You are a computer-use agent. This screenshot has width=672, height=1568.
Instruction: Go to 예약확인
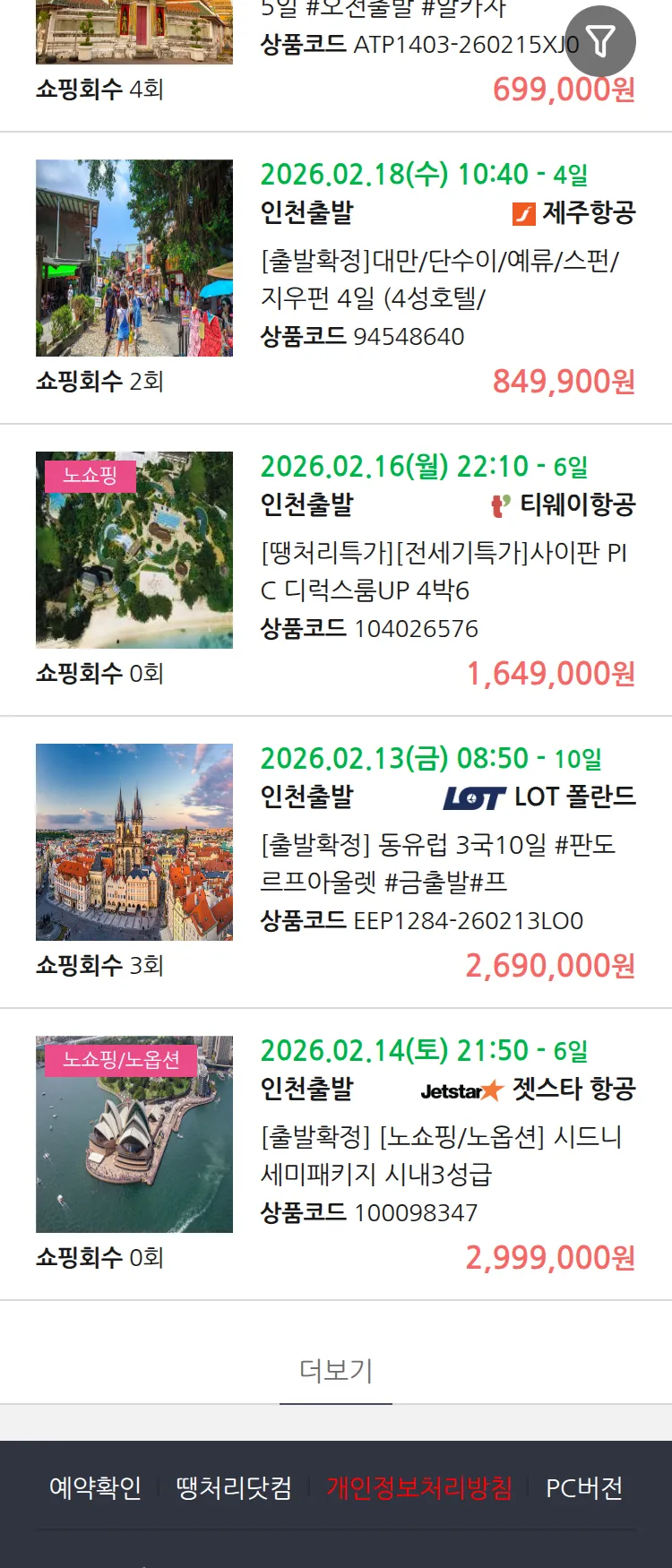pyautogui.click(x=95, y=1488)
